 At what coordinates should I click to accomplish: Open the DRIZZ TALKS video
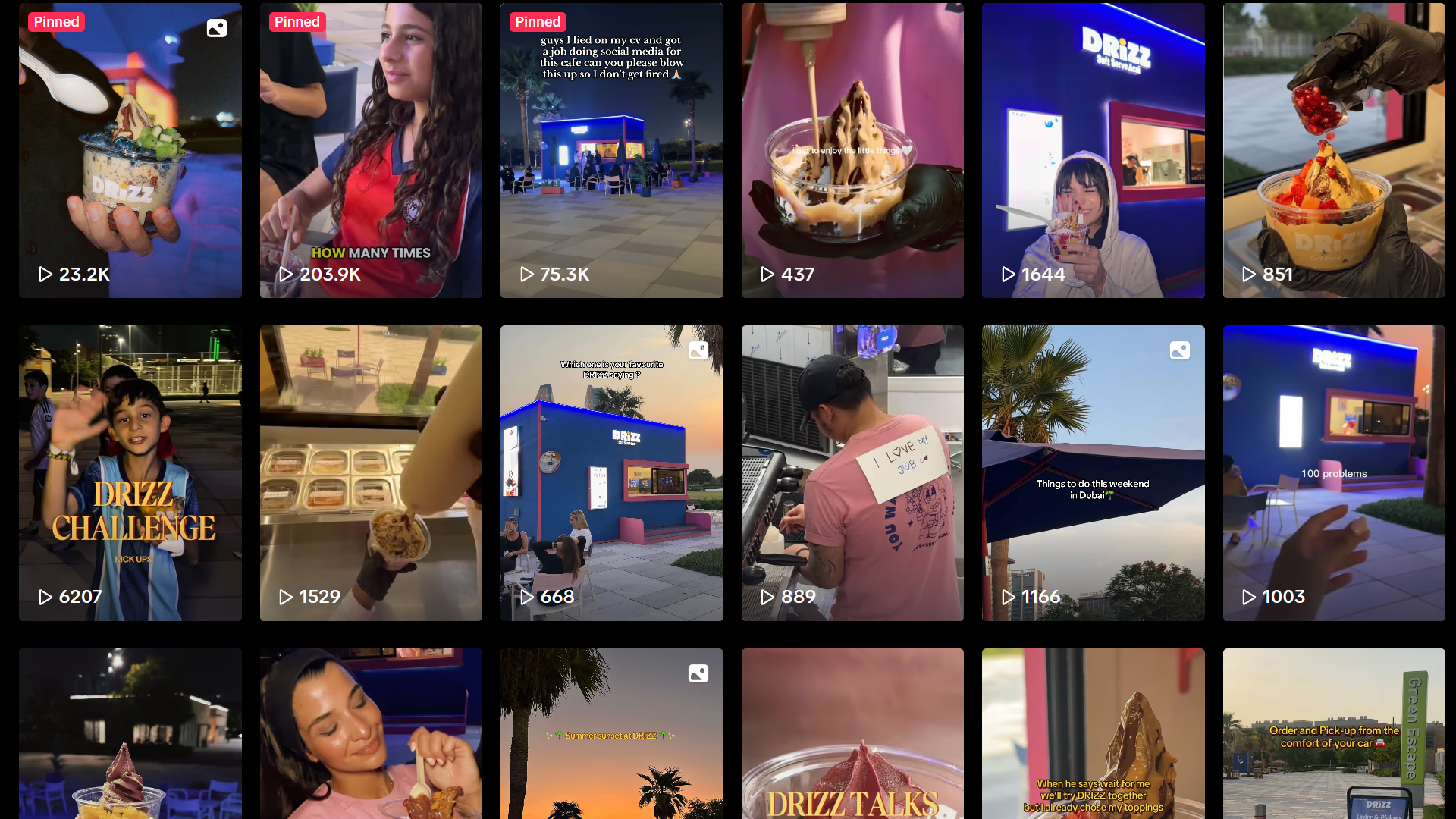tap(852, 733)
